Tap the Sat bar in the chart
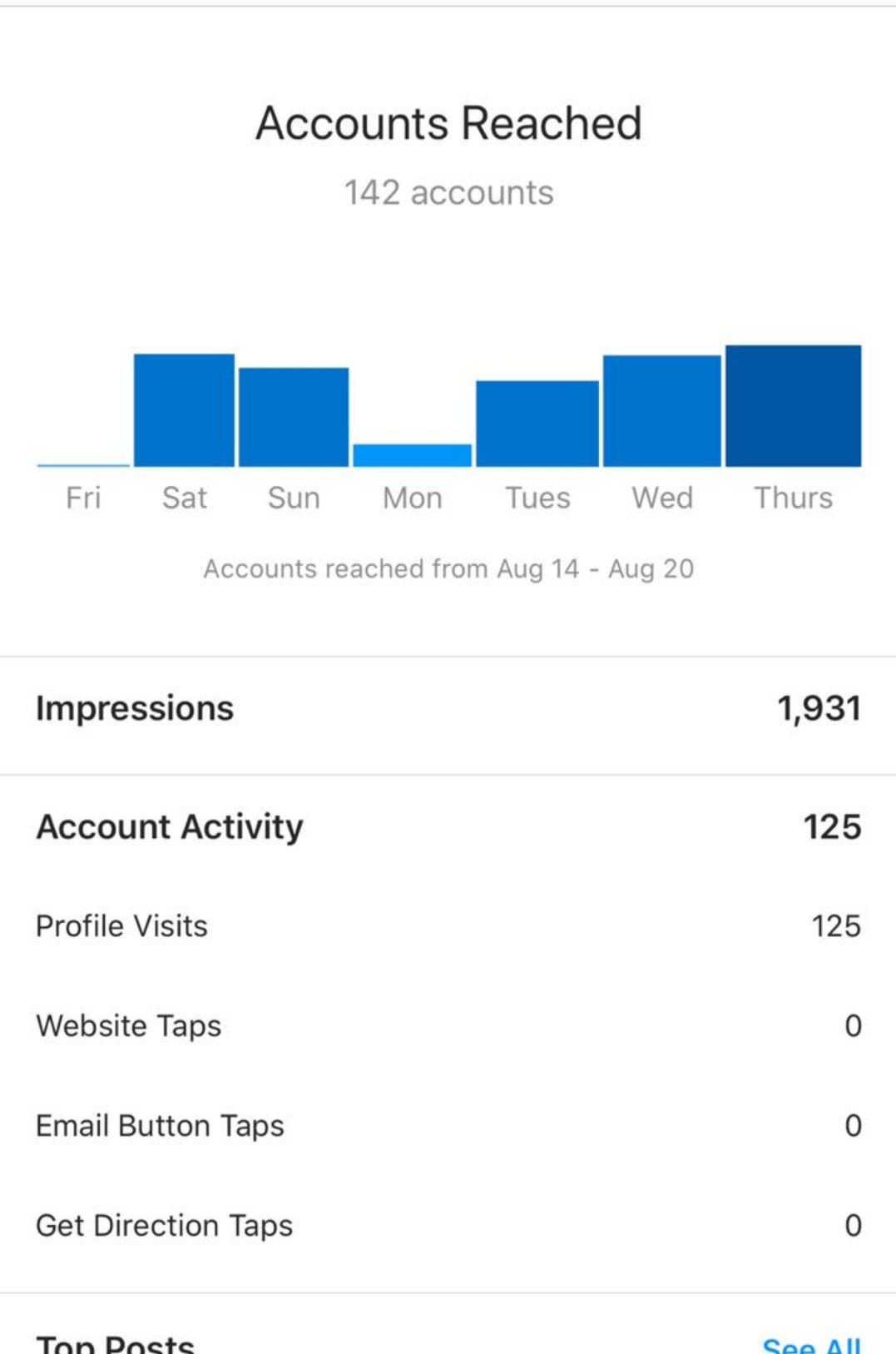Viewport: 896px width, 1354px height. [x=184, y=410]
